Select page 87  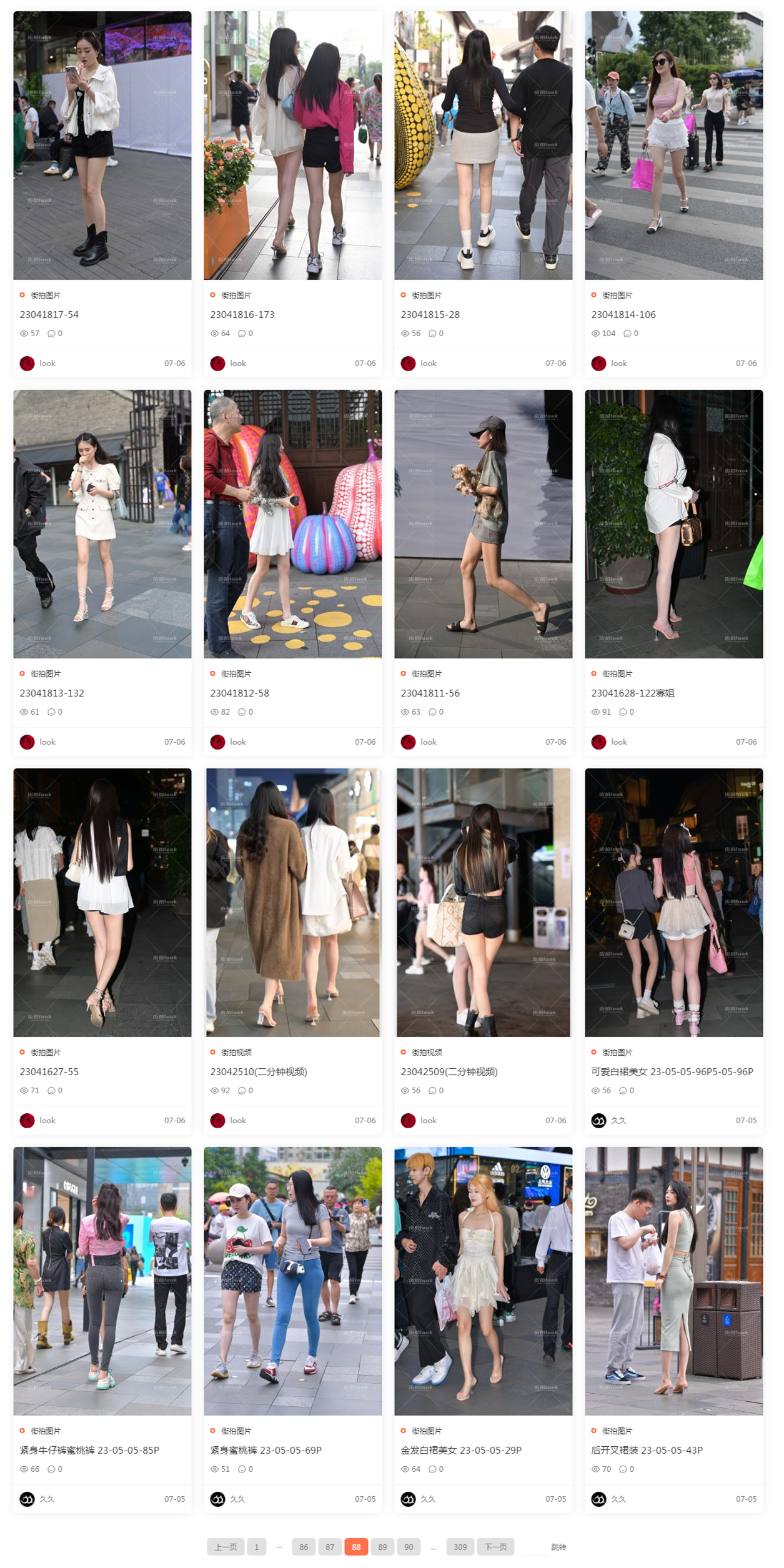point(330,1547)
